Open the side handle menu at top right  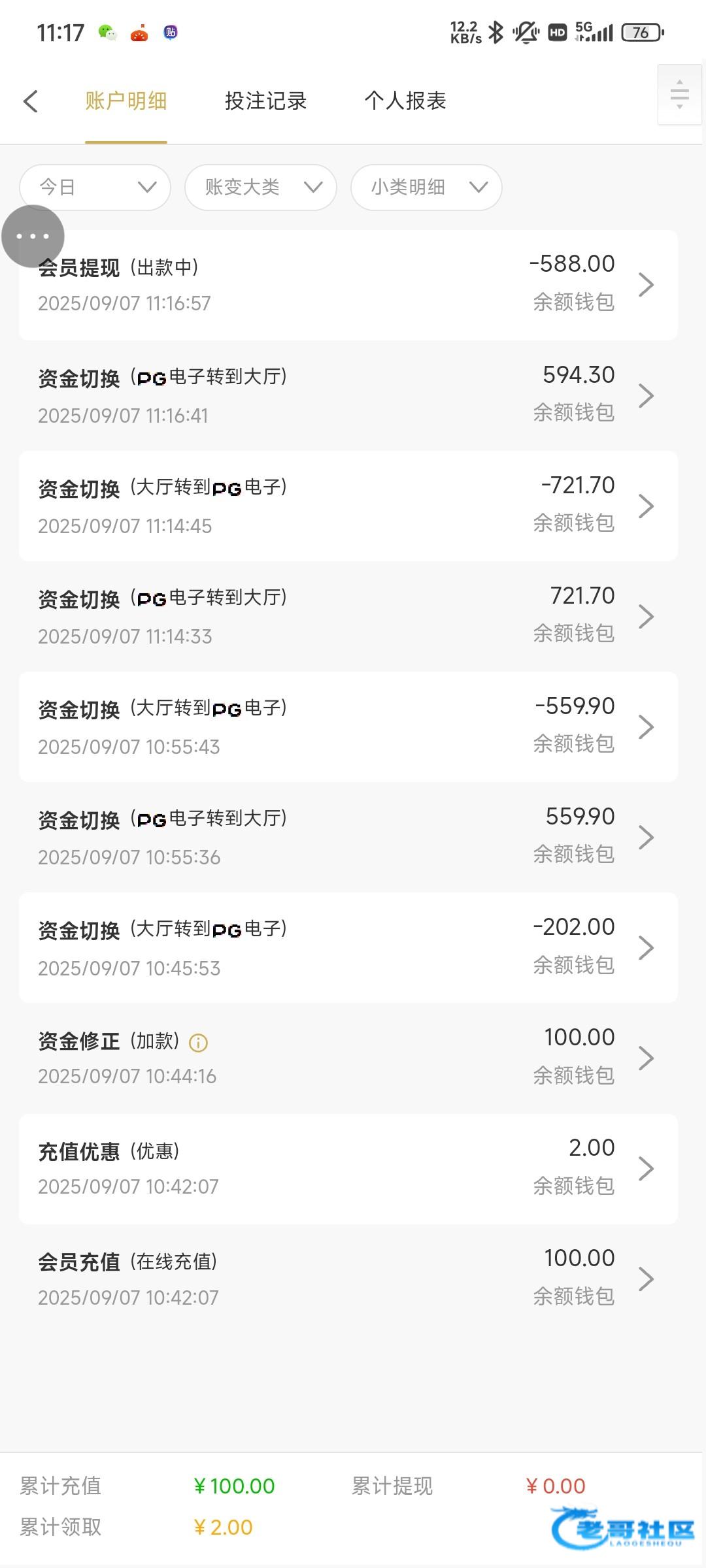point(680,95)
